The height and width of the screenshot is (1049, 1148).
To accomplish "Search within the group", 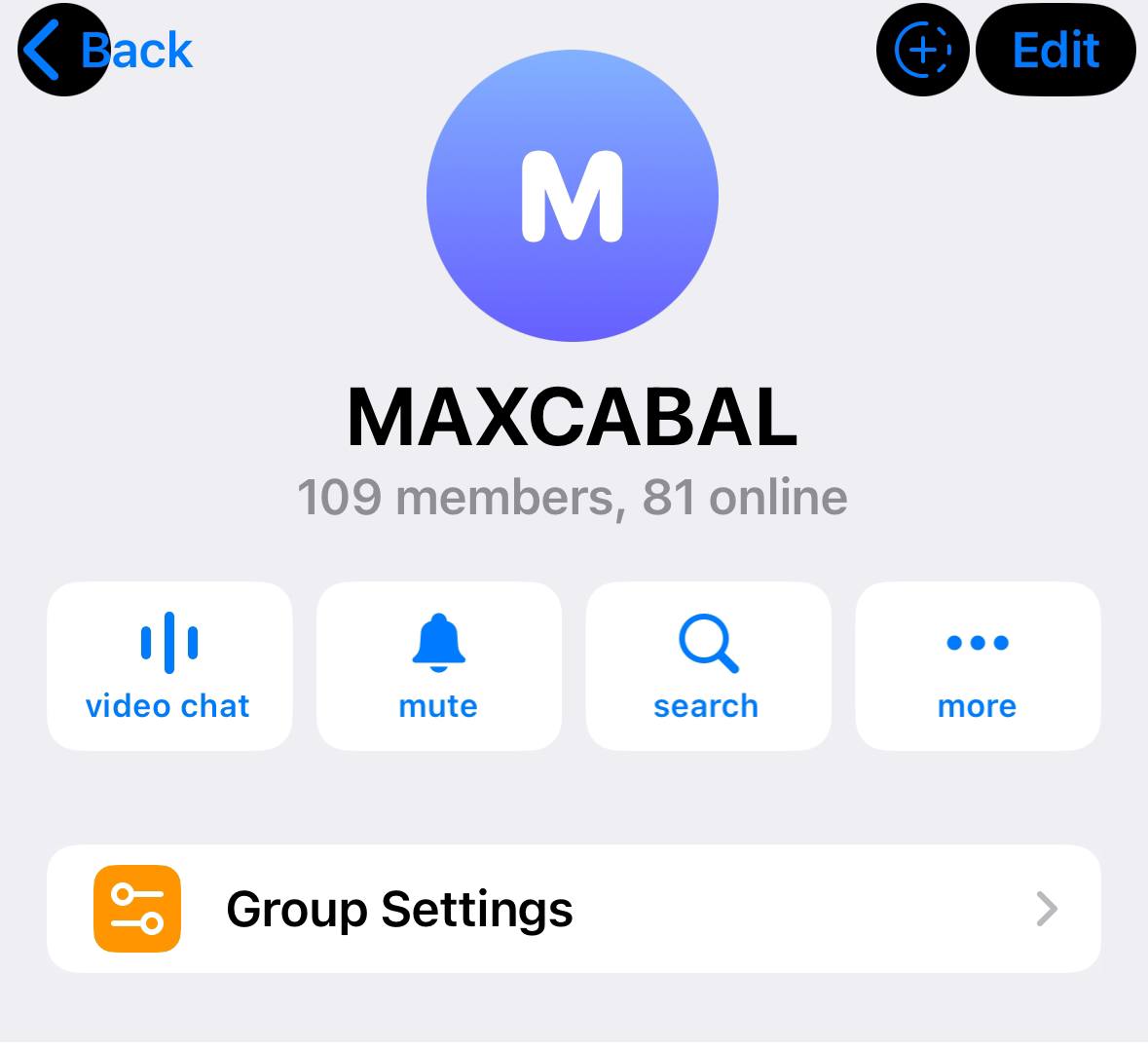I will [x=708, y=666].
